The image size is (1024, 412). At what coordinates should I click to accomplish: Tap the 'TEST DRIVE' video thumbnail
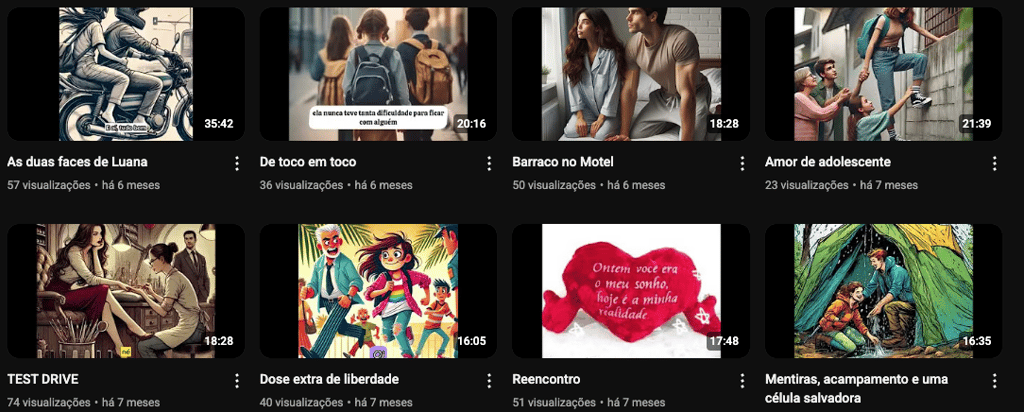tap(125, 290)
